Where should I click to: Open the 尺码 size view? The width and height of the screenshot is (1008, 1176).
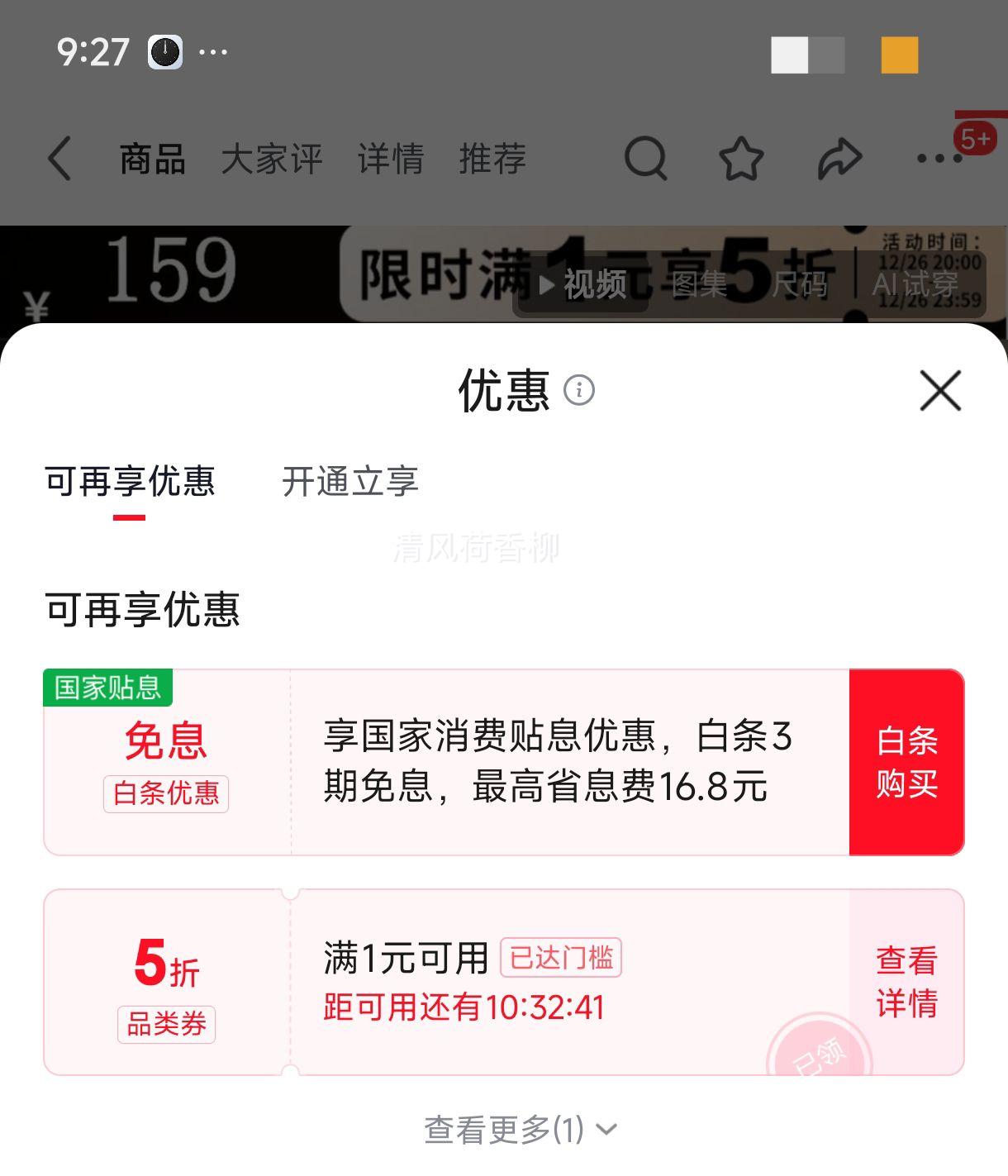coord(799,284)
